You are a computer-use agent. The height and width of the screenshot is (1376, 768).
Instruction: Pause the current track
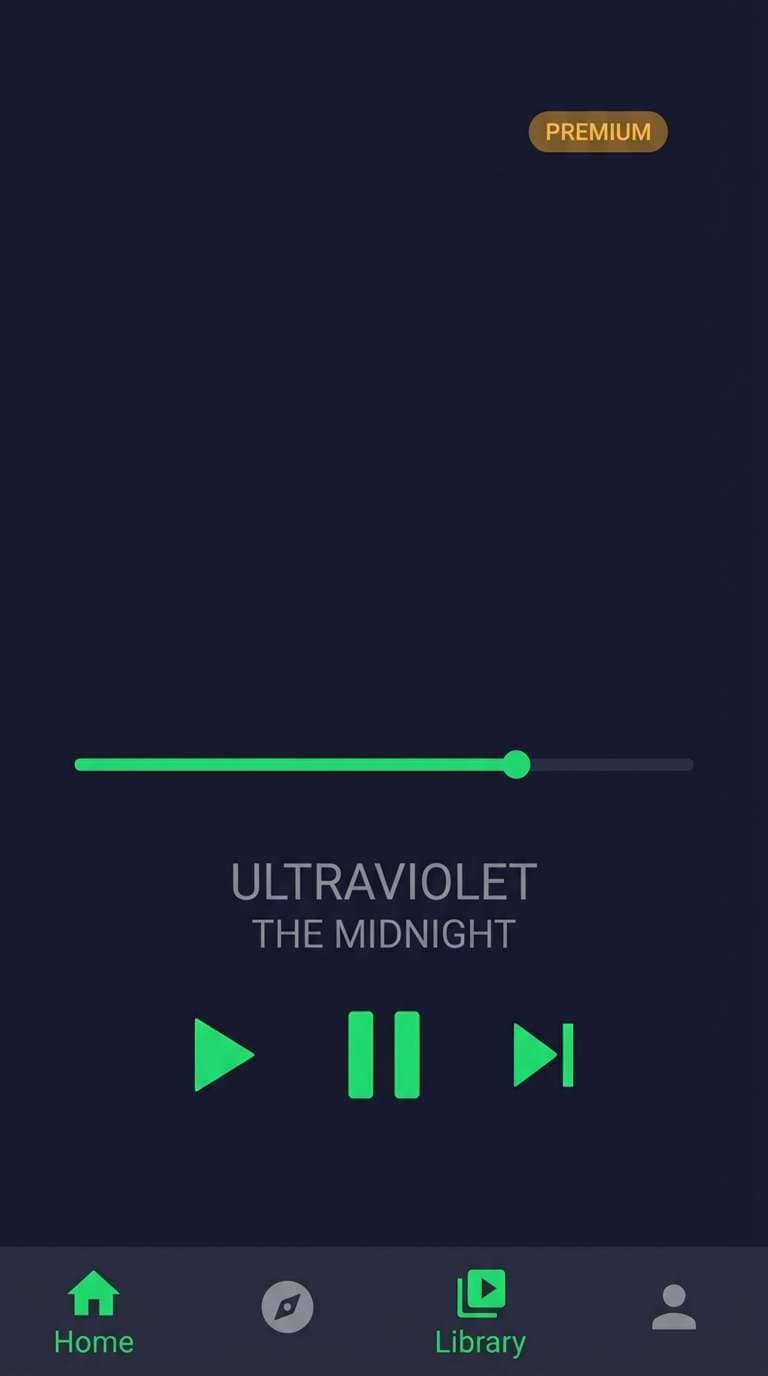[384, 1054]
